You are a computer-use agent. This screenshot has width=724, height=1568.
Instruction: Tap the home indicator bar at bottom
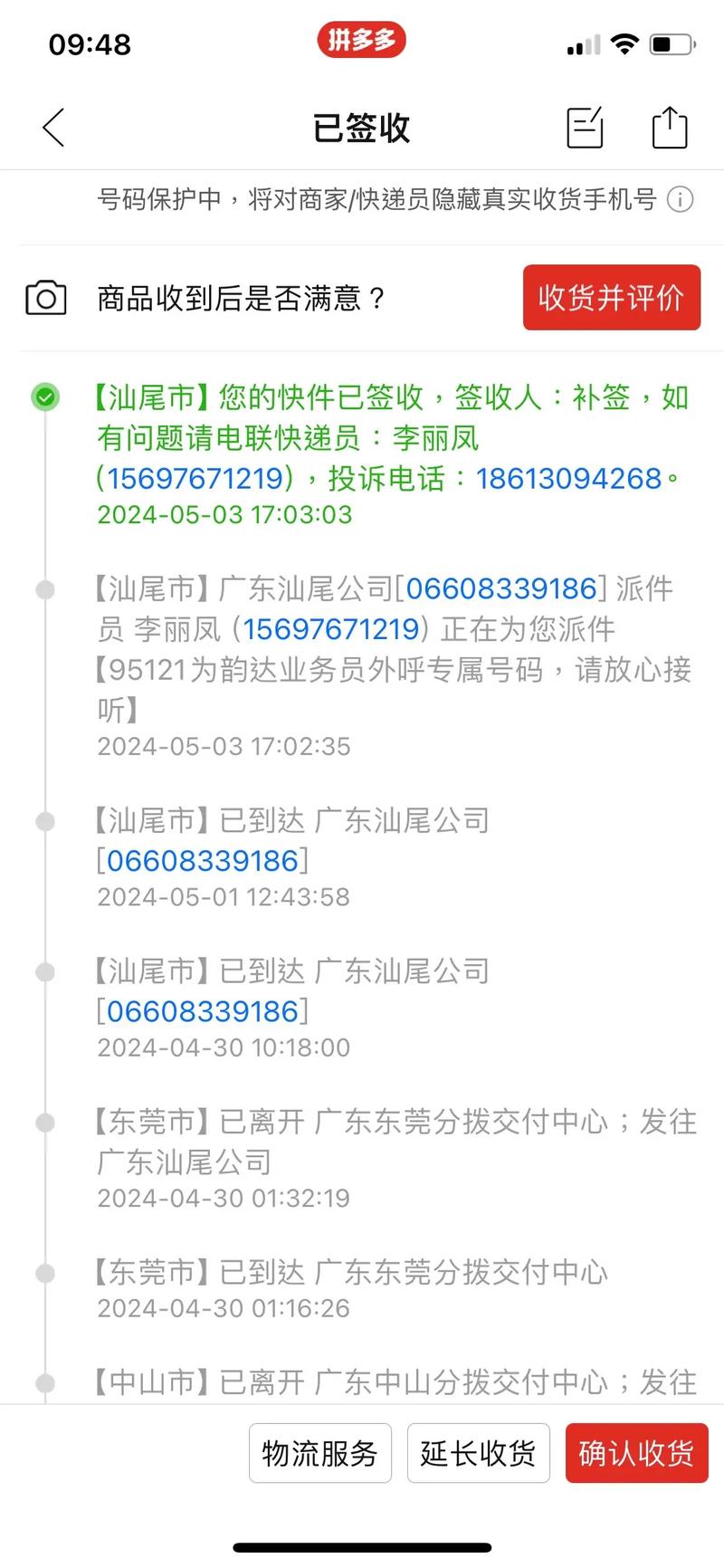[x=362, y=1545]
